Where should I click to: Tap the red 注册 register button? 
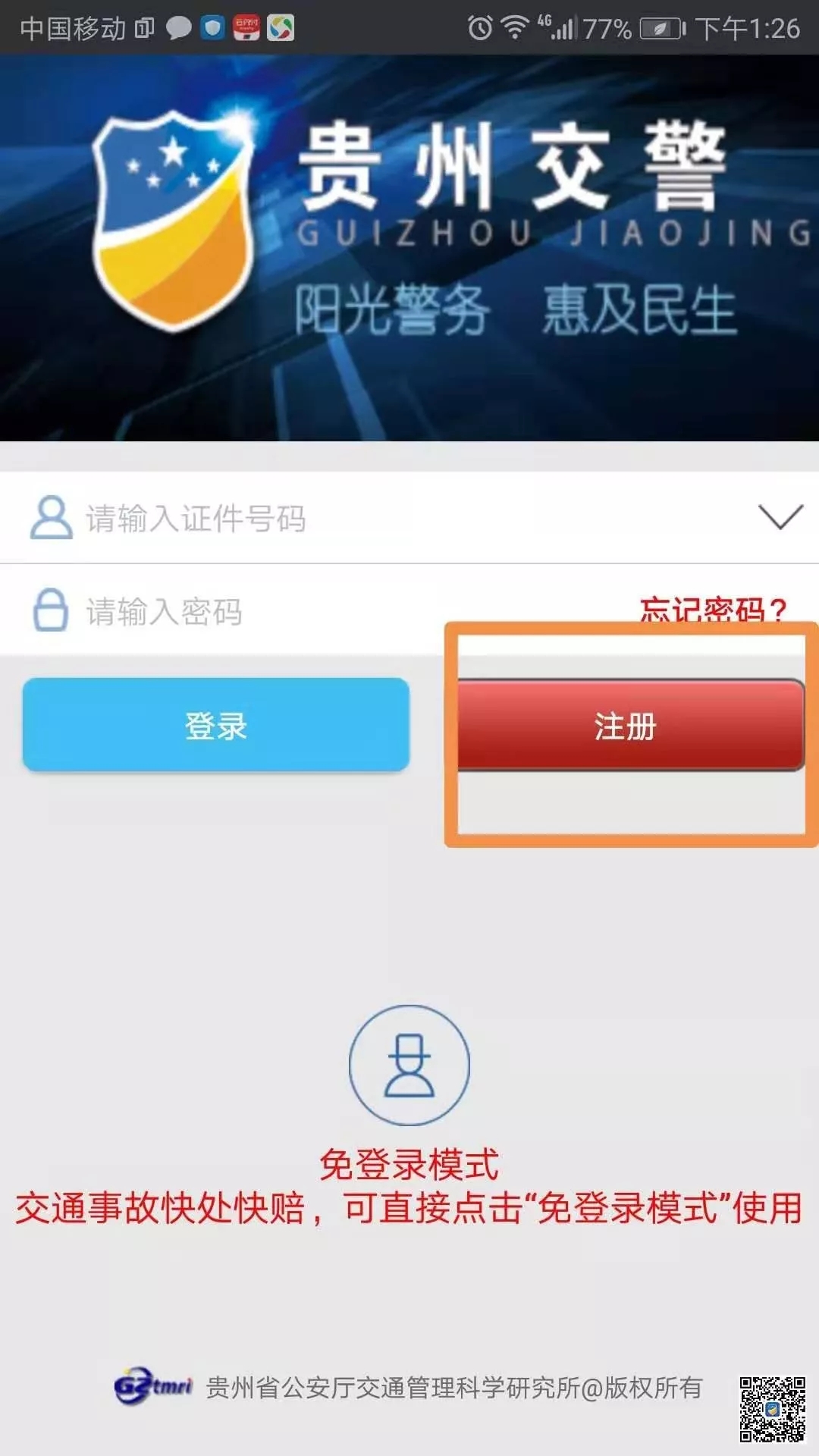coord(629,726)
